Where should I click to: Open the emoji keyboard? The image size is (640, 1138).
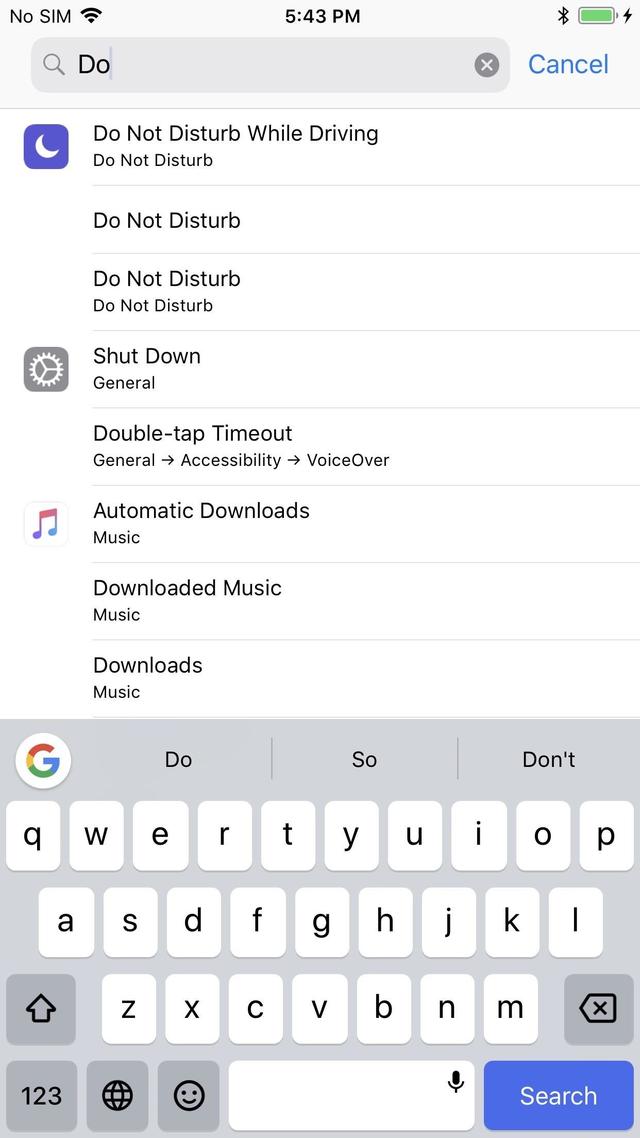[189, 1095]
